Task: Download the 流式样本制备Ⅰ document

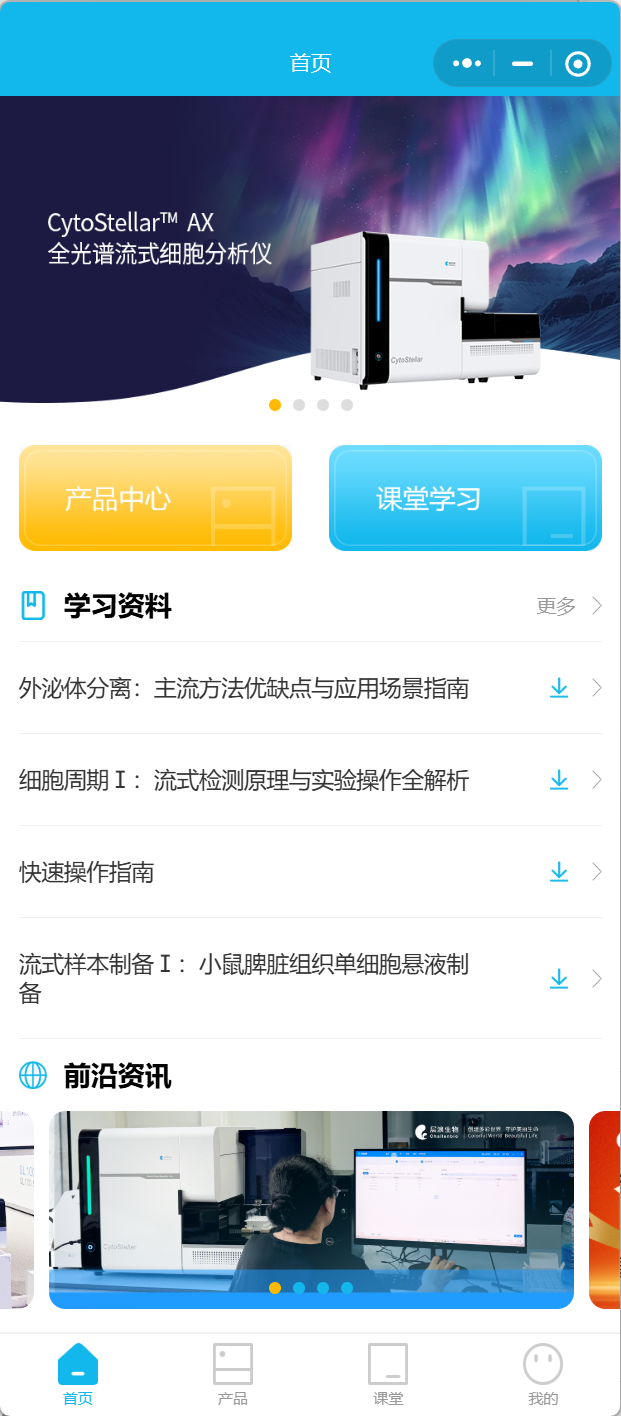Action: [x=559, y=978]
